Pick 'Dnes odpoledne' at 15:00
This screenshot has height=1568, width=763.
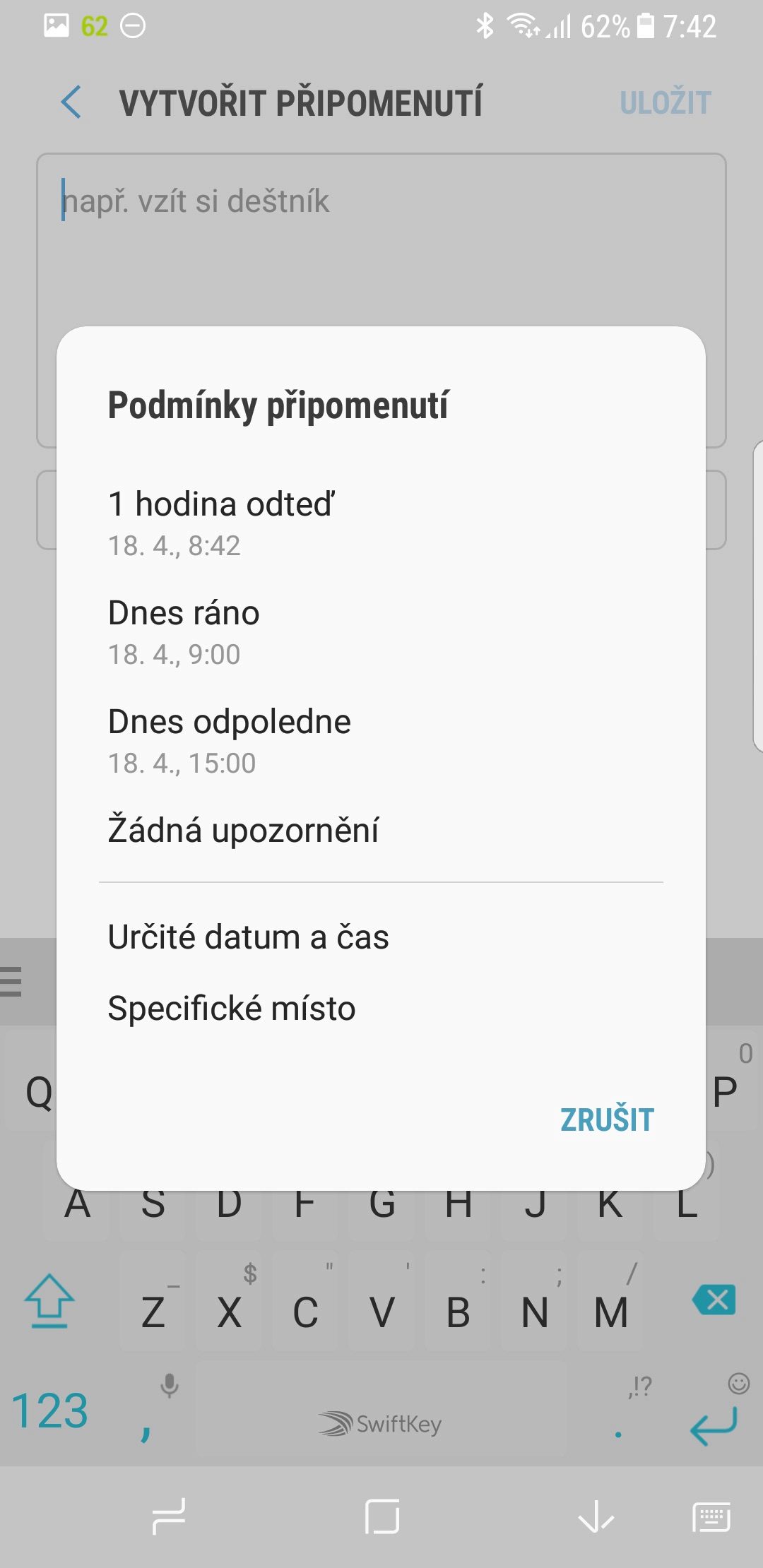click(381, 741)
